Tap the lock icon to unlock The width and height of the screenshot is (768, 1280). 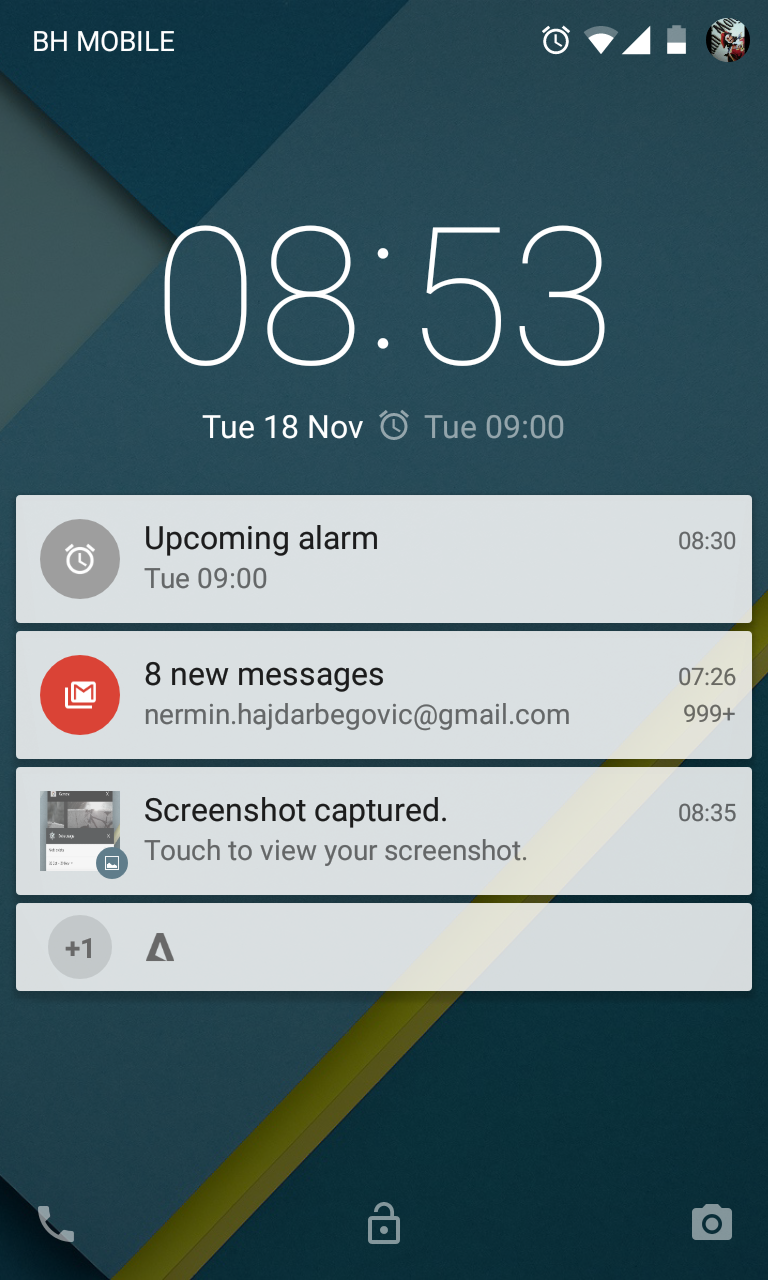coord(384,1223)
